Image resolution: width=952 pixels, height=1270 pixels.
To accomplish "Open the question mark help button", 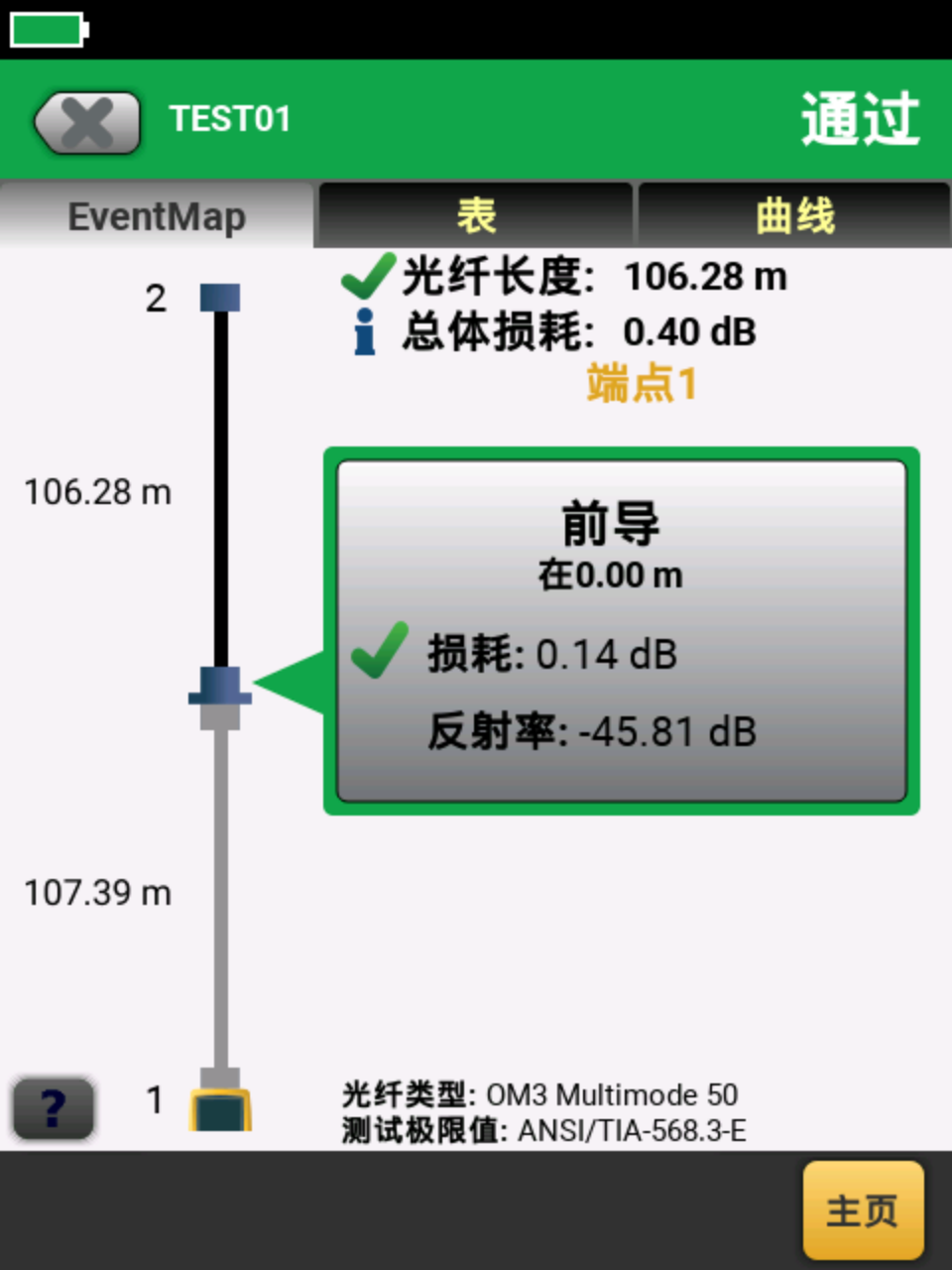I will coord(54,1107).
